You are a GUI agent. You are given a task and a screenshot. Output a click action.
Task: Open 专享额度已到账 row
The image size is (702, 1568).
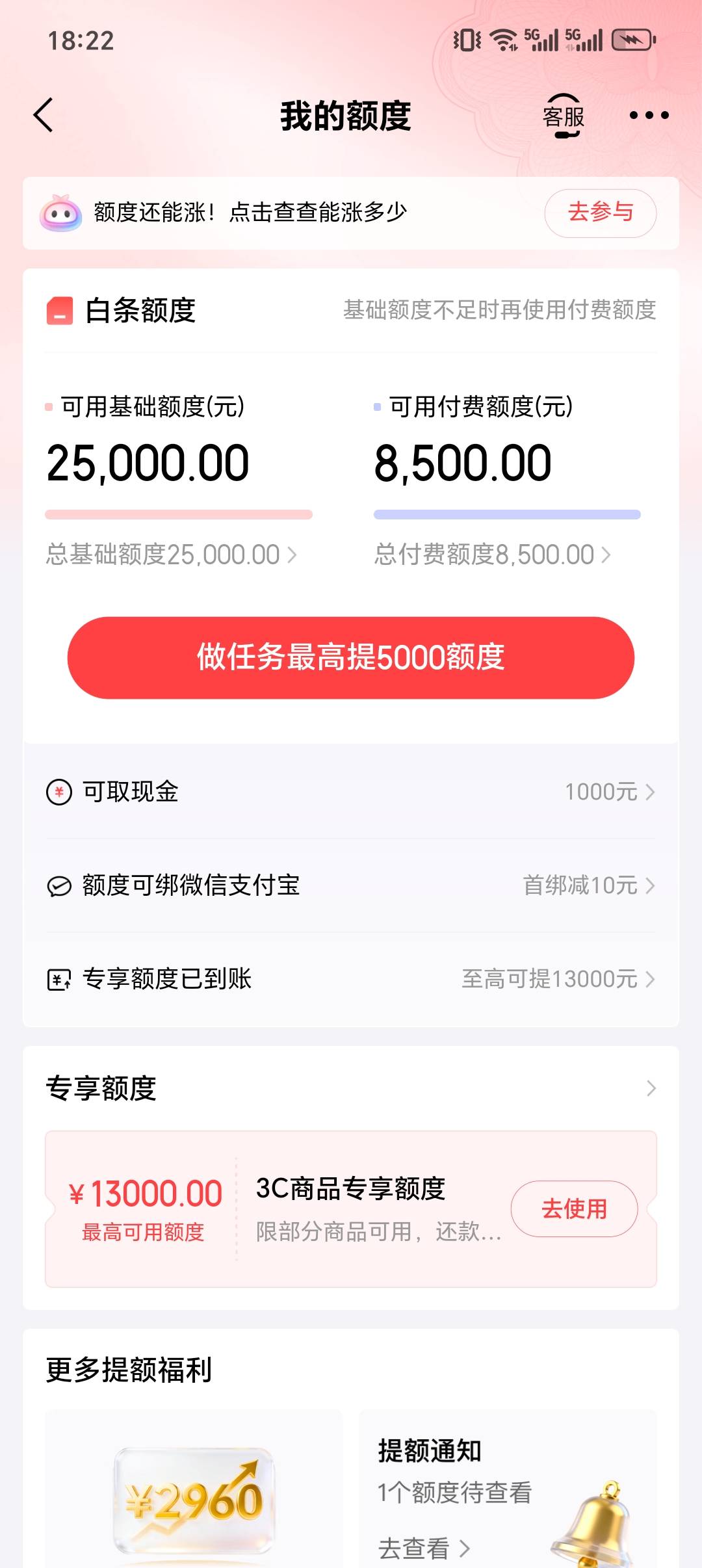(x=351, y=979)
